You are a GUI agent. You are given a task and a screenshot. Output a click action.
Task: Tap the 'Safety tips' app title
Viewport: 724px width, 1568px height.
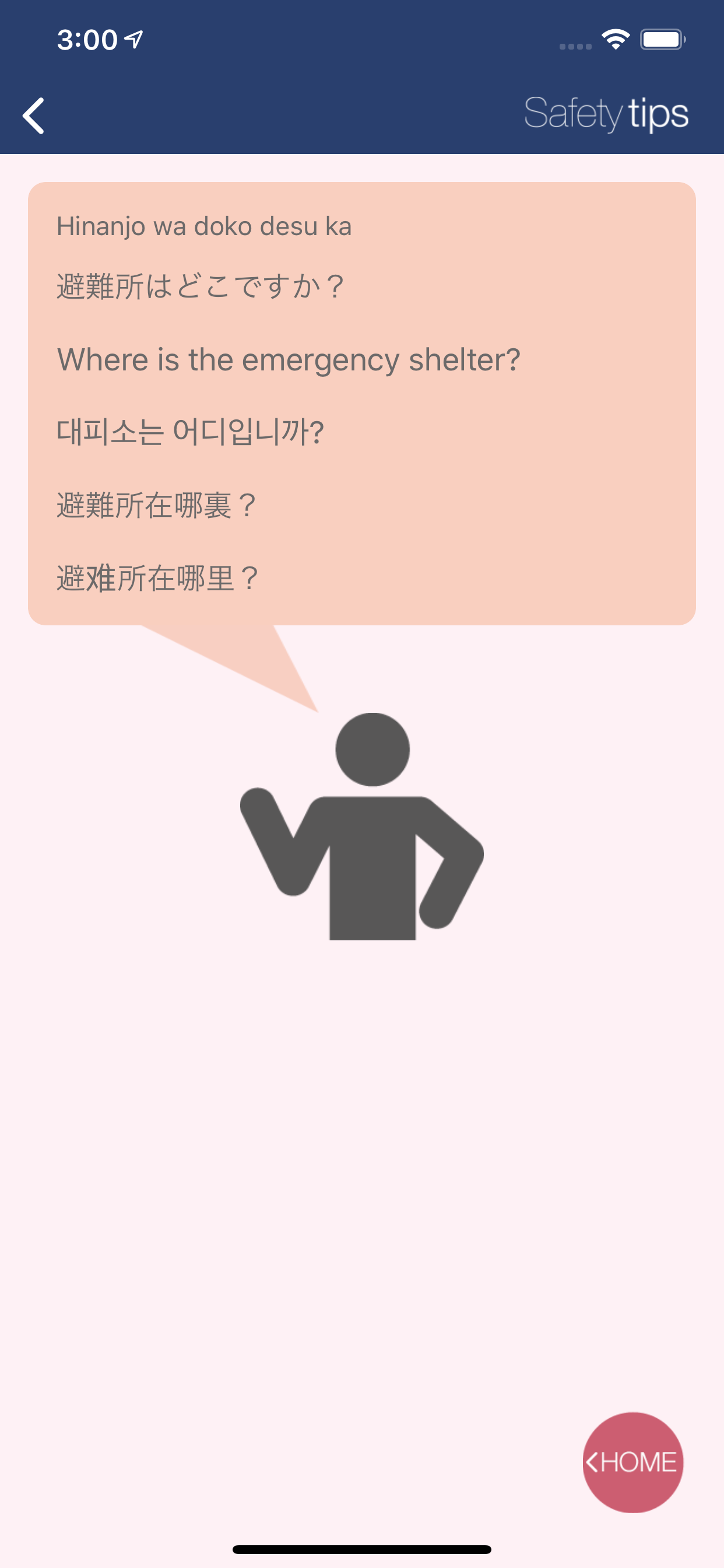click(x=608, y=113)
